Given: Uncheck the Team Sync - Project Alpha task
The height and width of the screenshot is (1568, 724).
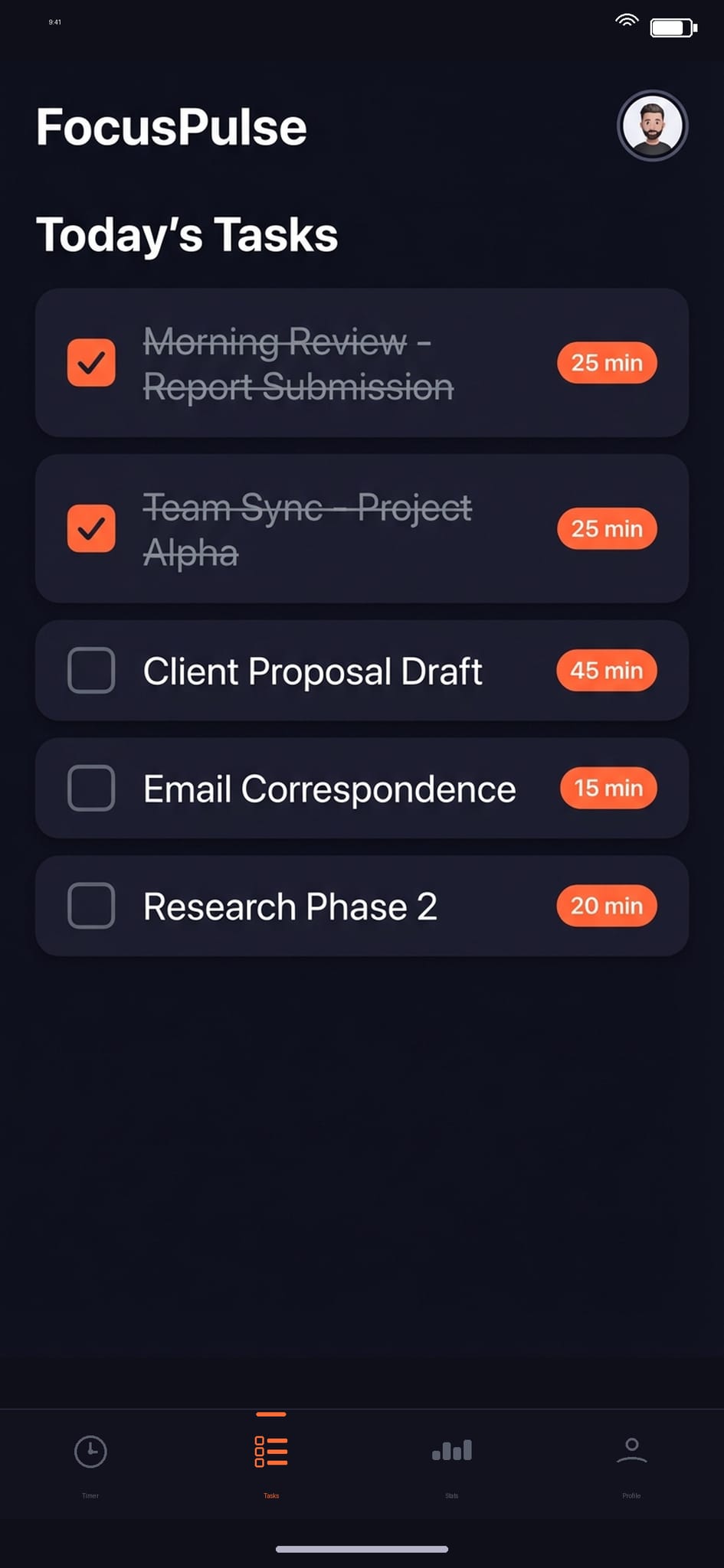Looking at the screenshot, I should [x=91, y=528].
